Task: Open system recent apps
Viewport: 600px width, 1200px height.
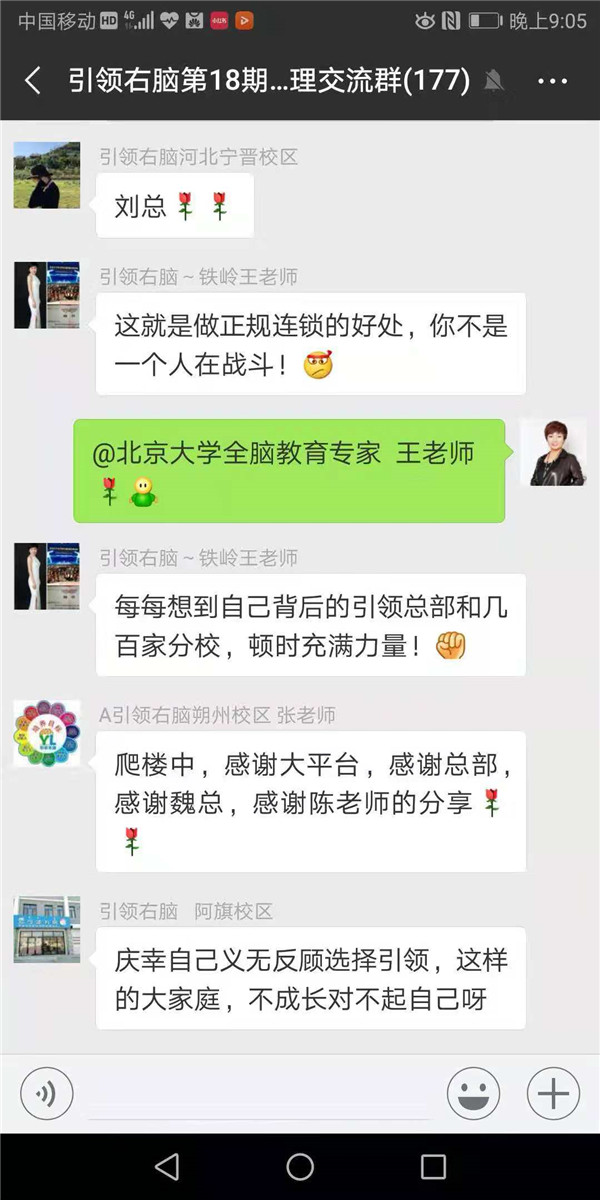Action: [x=433, y=1166]
